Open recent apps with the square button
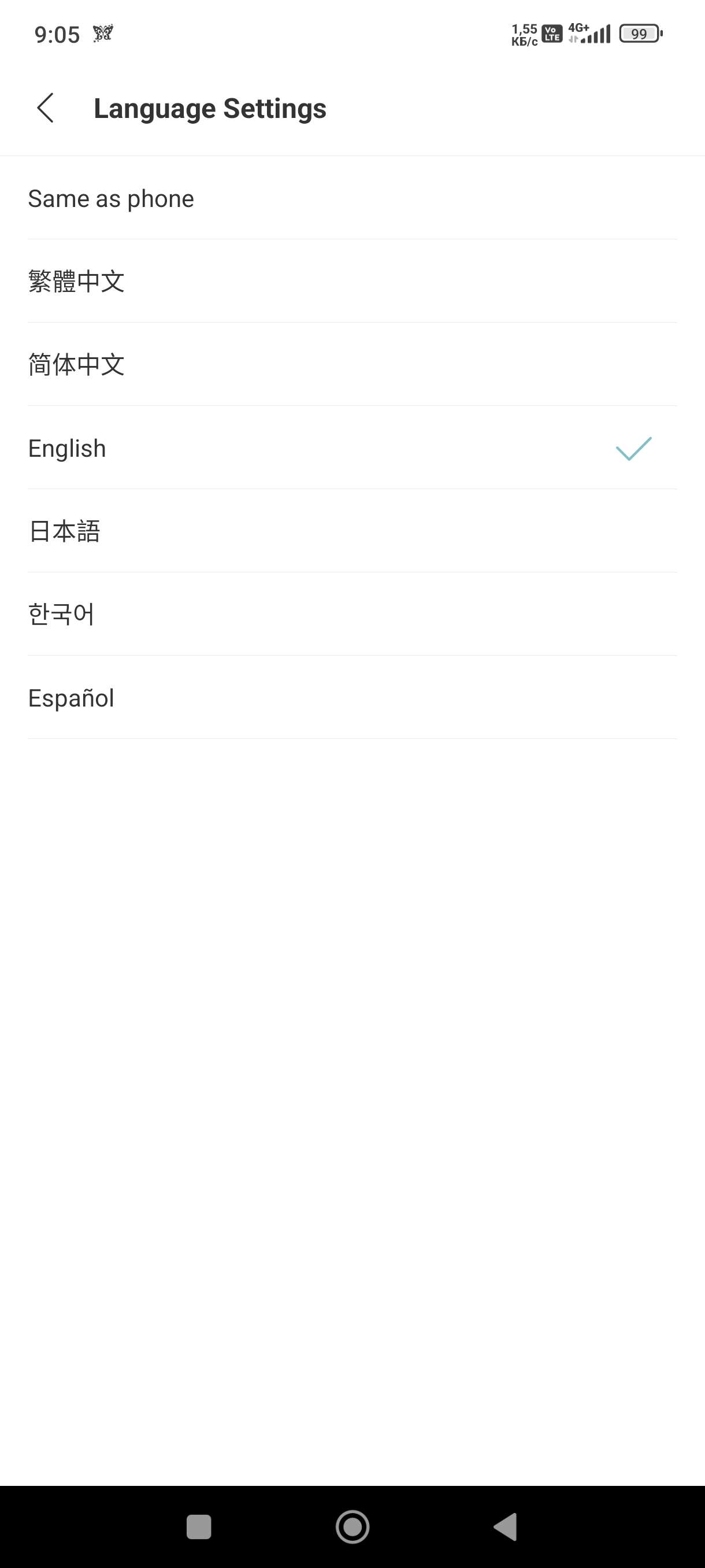The height and width of the screenshot is (1568, 705). (x=199, y=1526)
